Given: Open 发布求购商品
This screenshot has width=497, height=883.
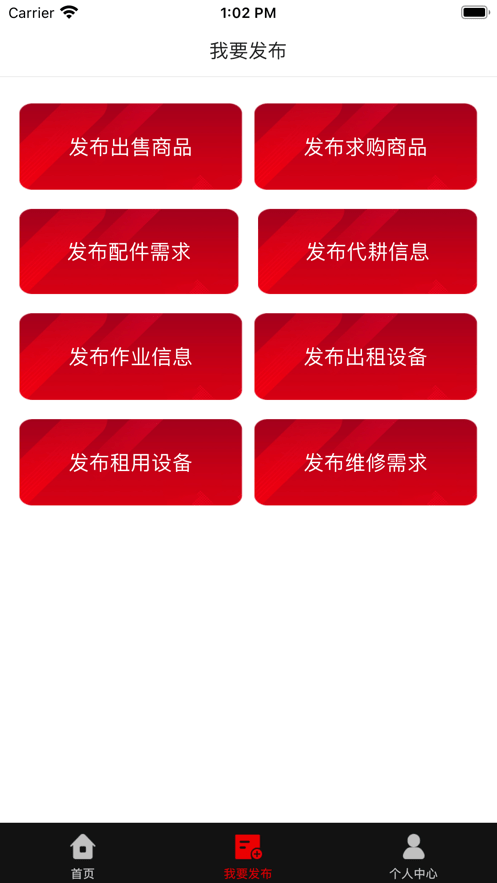Looking at the screenshot, I should 366,146.
